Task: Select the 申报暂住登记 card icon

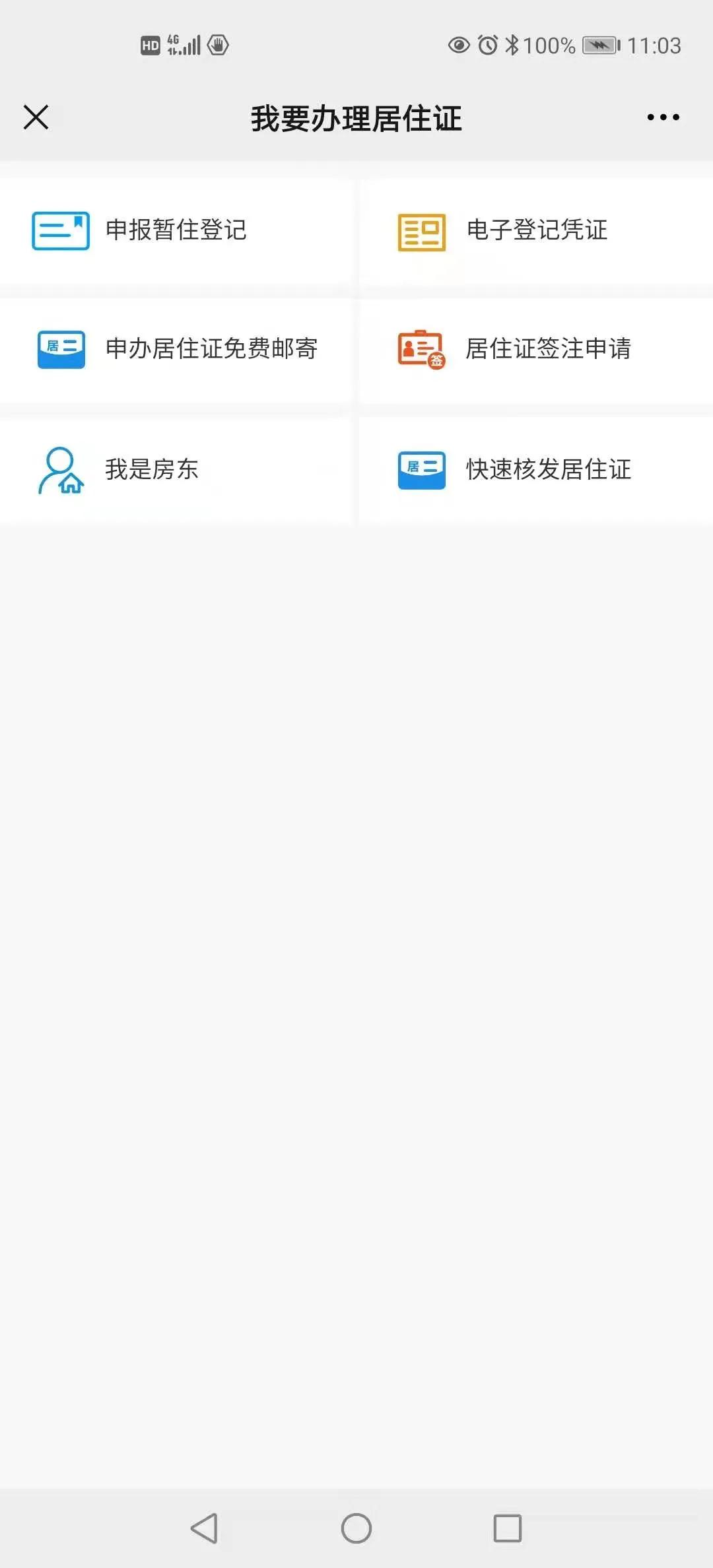Action: coord(59,231)
